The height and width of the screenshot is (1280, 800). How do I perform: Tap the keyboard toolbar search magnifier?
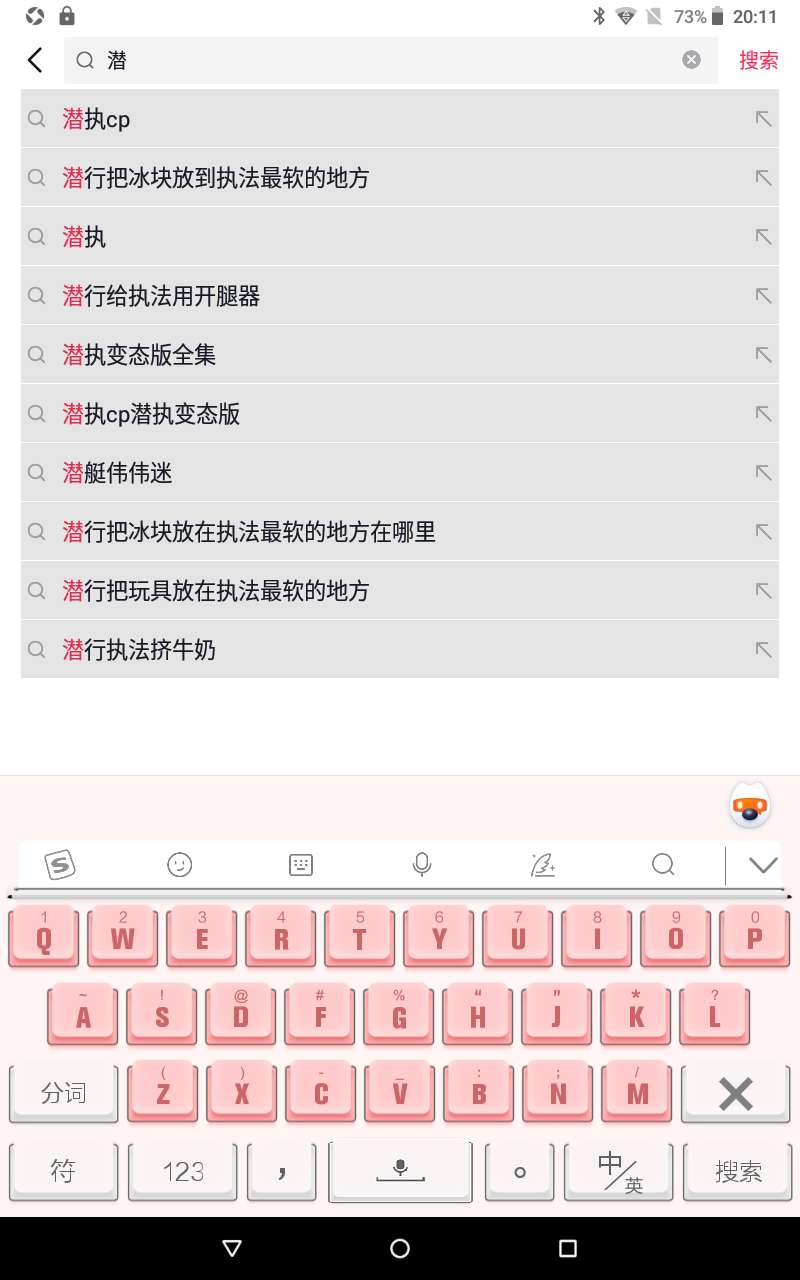[x=663, y=865]
